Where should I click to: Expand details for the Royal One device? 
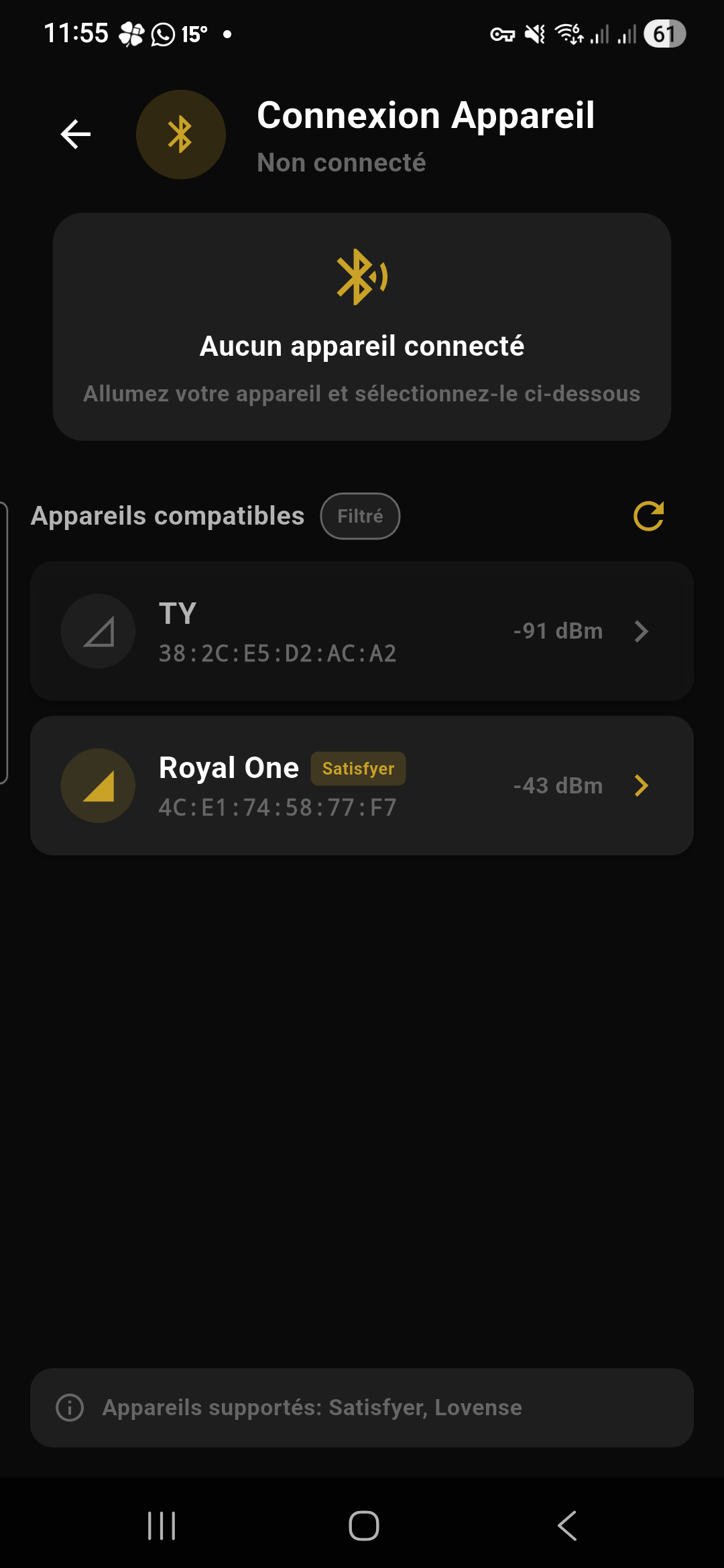[642, 785]
